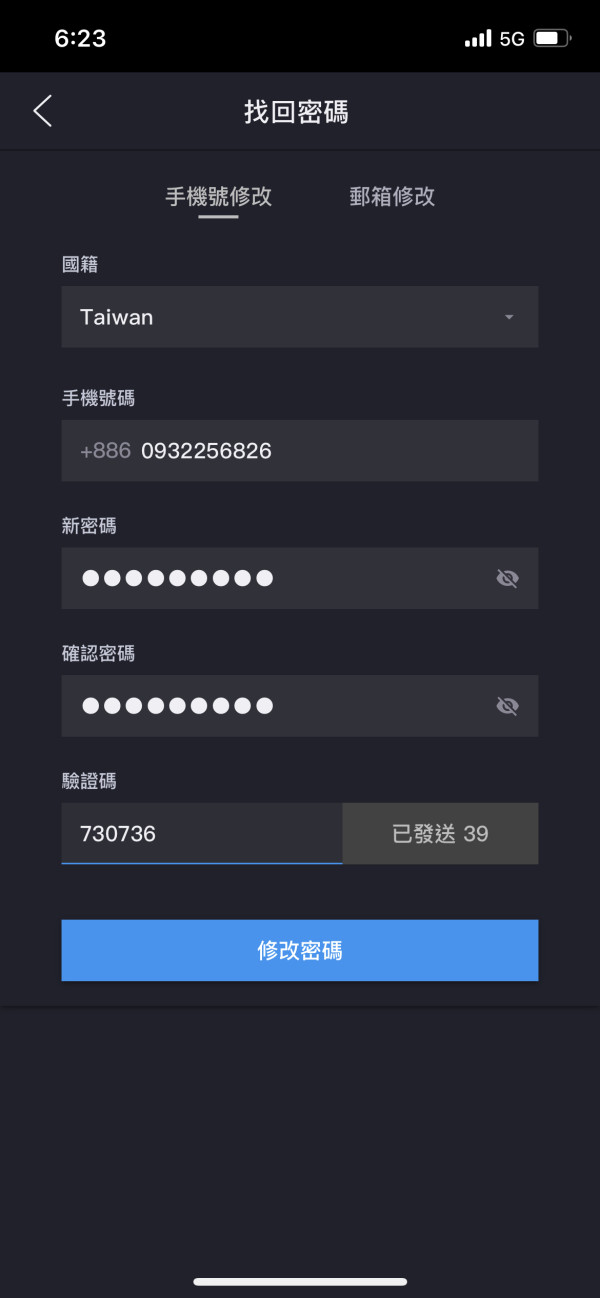This screenshot has width=600, height=1298.
Task: Reveal the 確認密碼 password with eye icon
Action: 508,706
